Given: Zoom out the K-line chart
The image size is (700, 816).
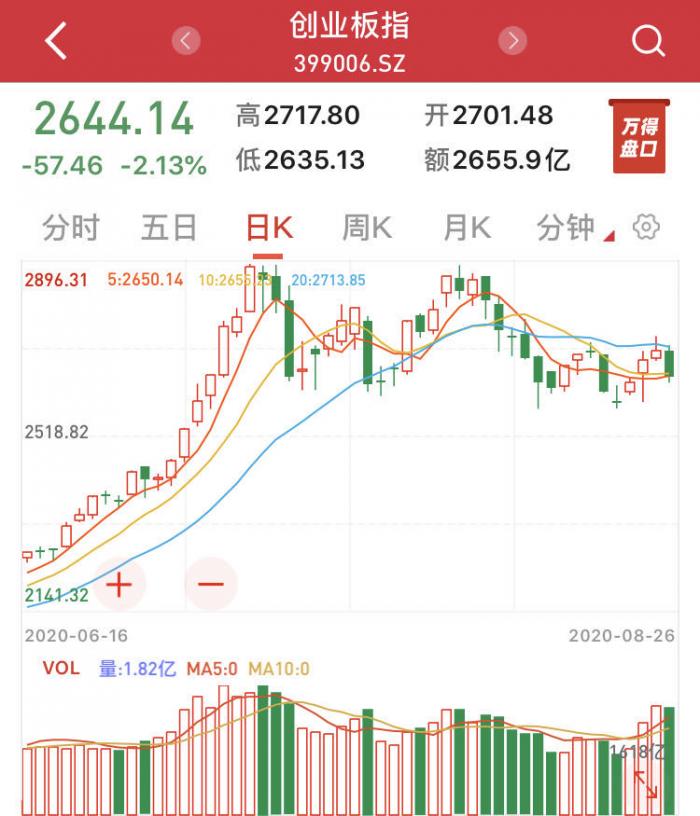Looking at the screenshot, I should (x=211, y=583).
